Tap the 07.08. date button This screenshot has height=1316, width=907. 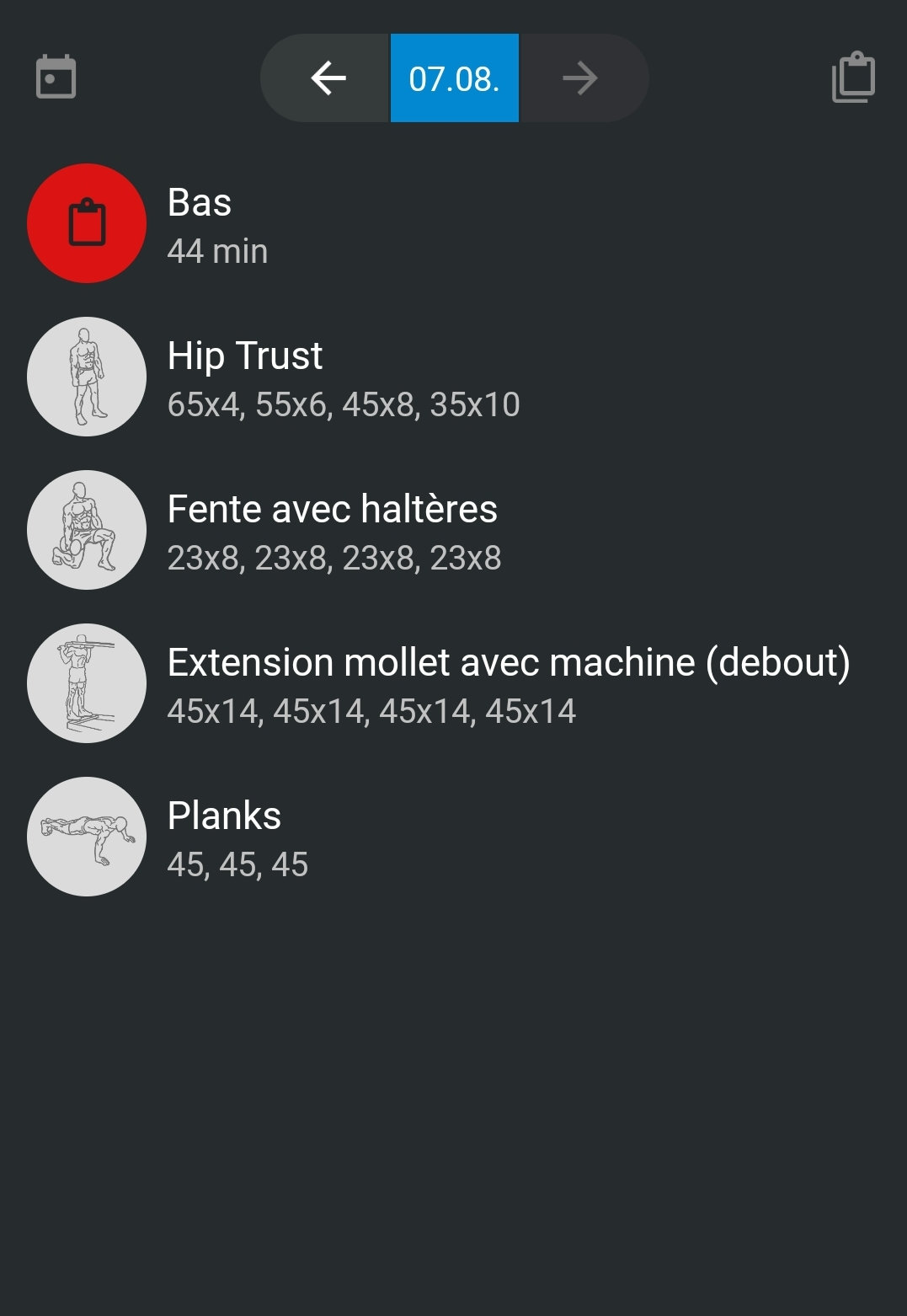454,78
